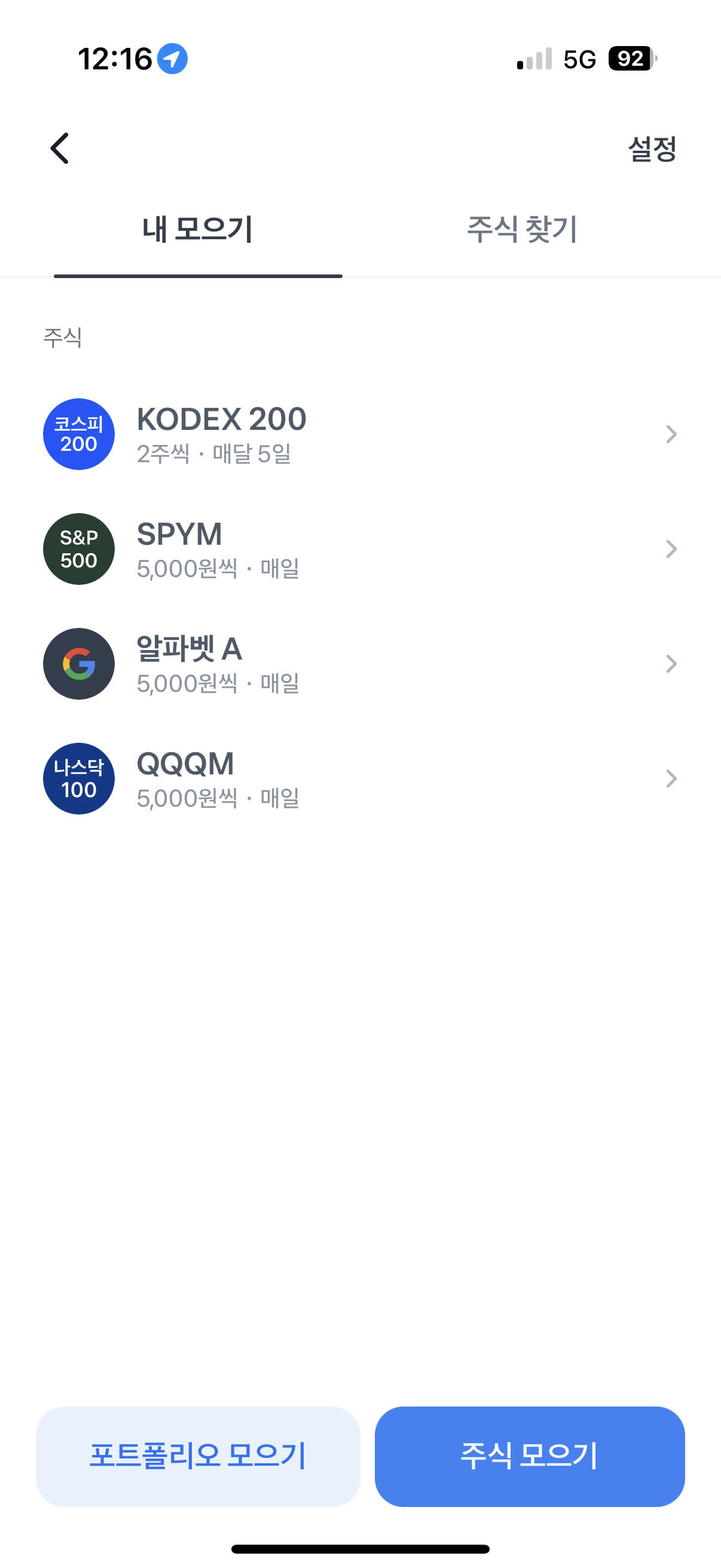Viewport: 721px width, 1568px height.
Task: View the 알파벳 A plan details
Action: point(359,663)
